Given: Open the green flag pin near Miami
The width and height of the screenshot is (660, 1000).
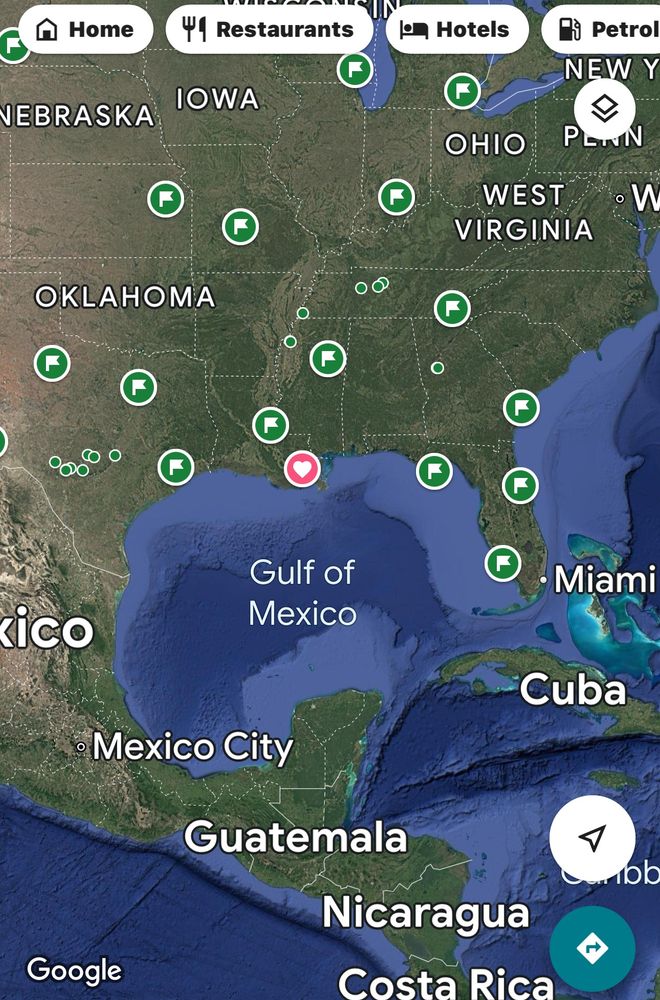Looking at the screenshot, I should pos(503,563).
